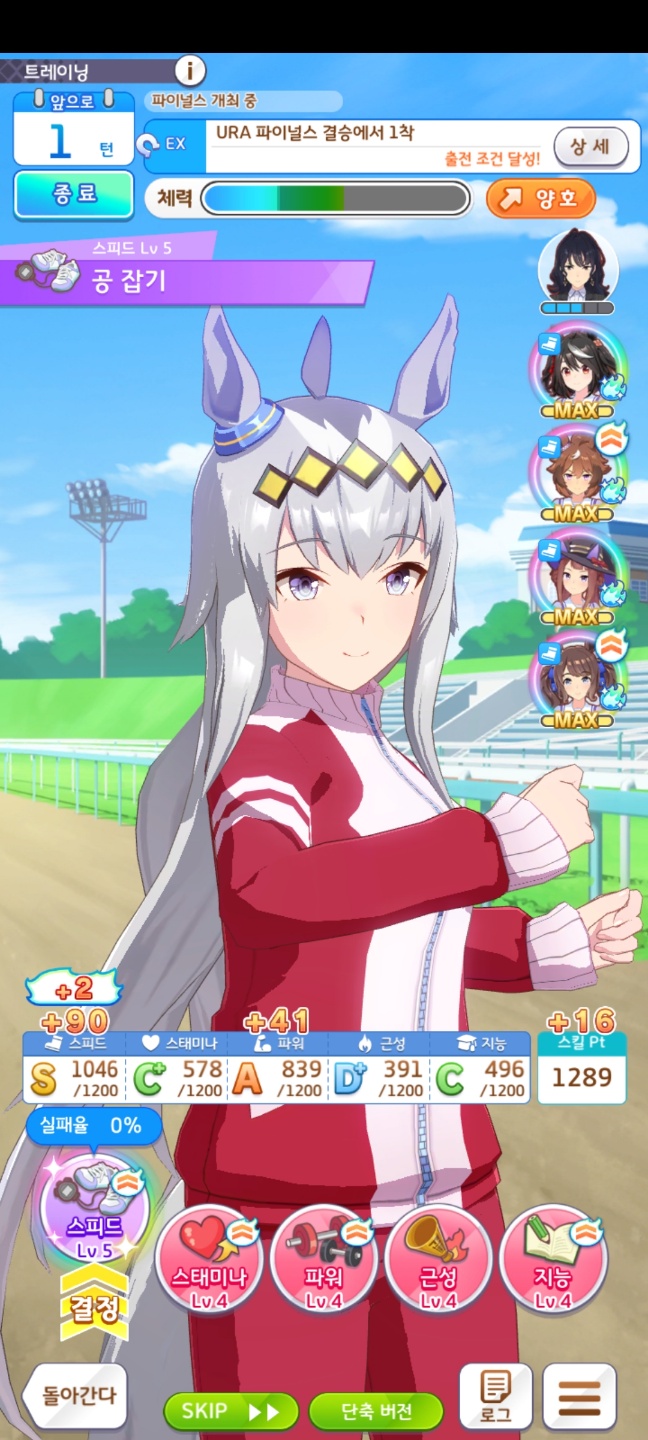Image resolution: width=648 pixels, height=1440 pixels.
Task: Open the 양호 condition indicator
Action: [540, 199]
